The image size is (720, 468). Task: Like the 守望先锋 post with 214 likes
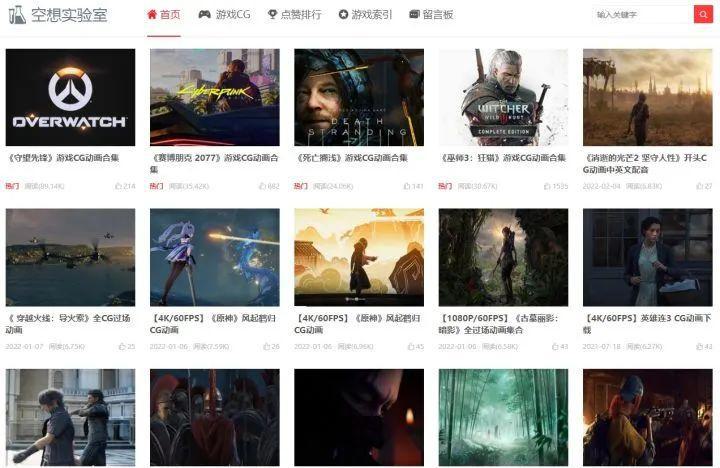click(124, 186)
